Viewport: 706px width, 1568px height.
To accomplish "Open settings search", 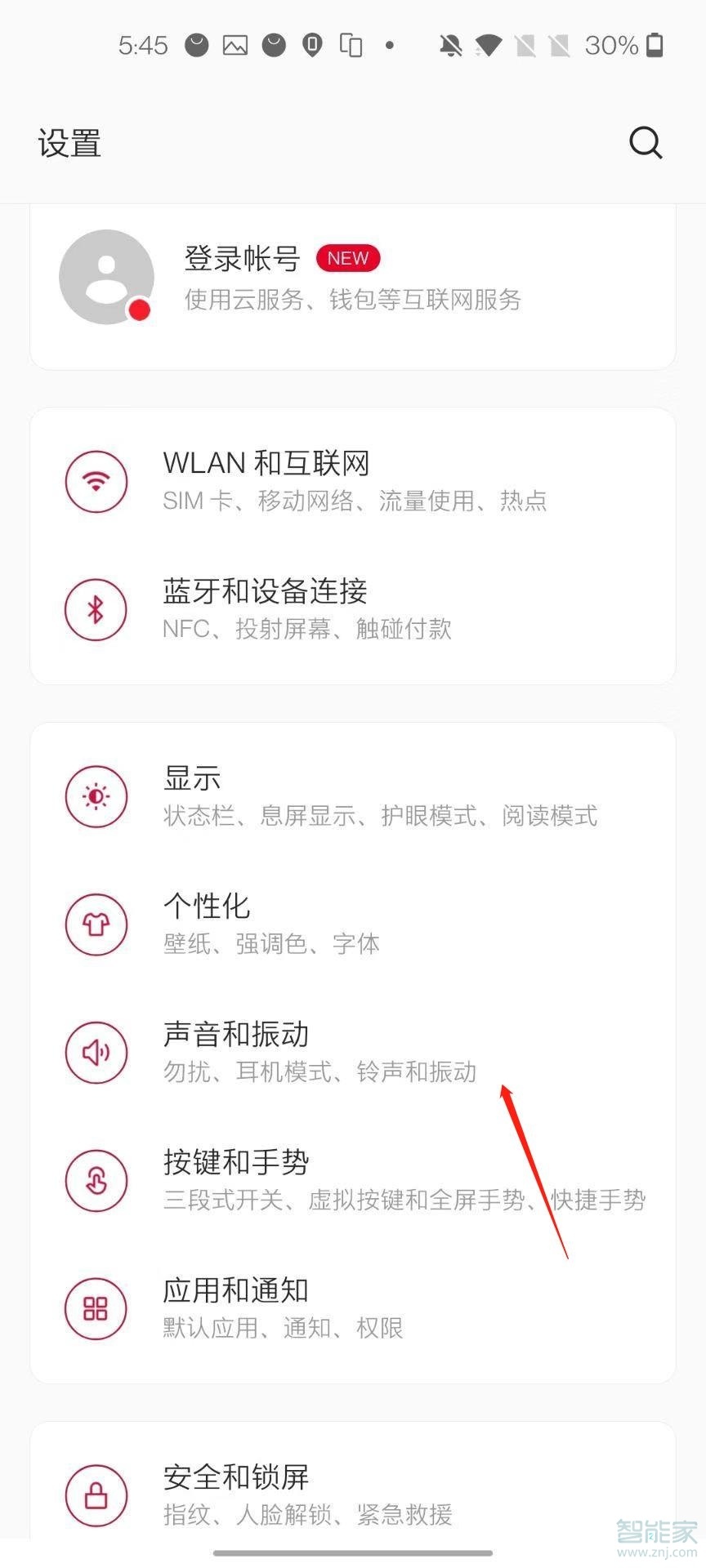I will [645, 142].
